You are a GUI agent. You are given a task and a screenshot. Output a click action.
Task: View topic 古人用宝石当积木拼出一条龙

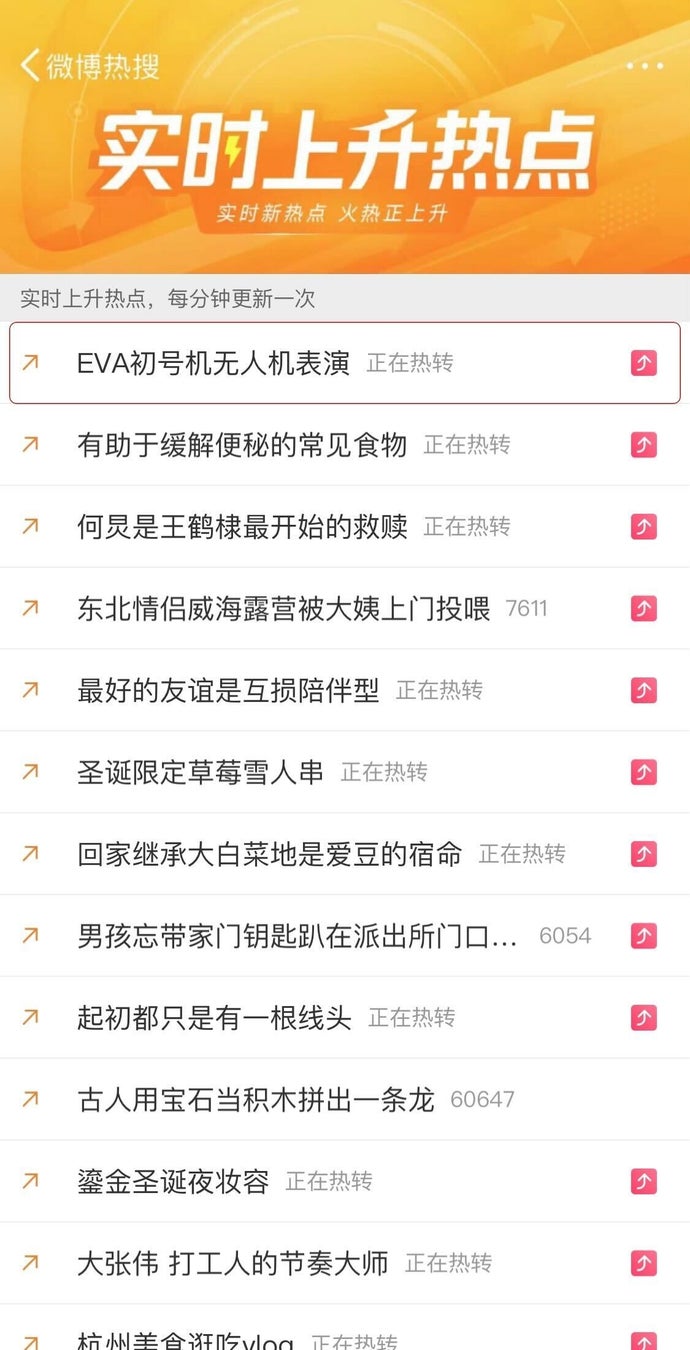[x=255, y=1100]
